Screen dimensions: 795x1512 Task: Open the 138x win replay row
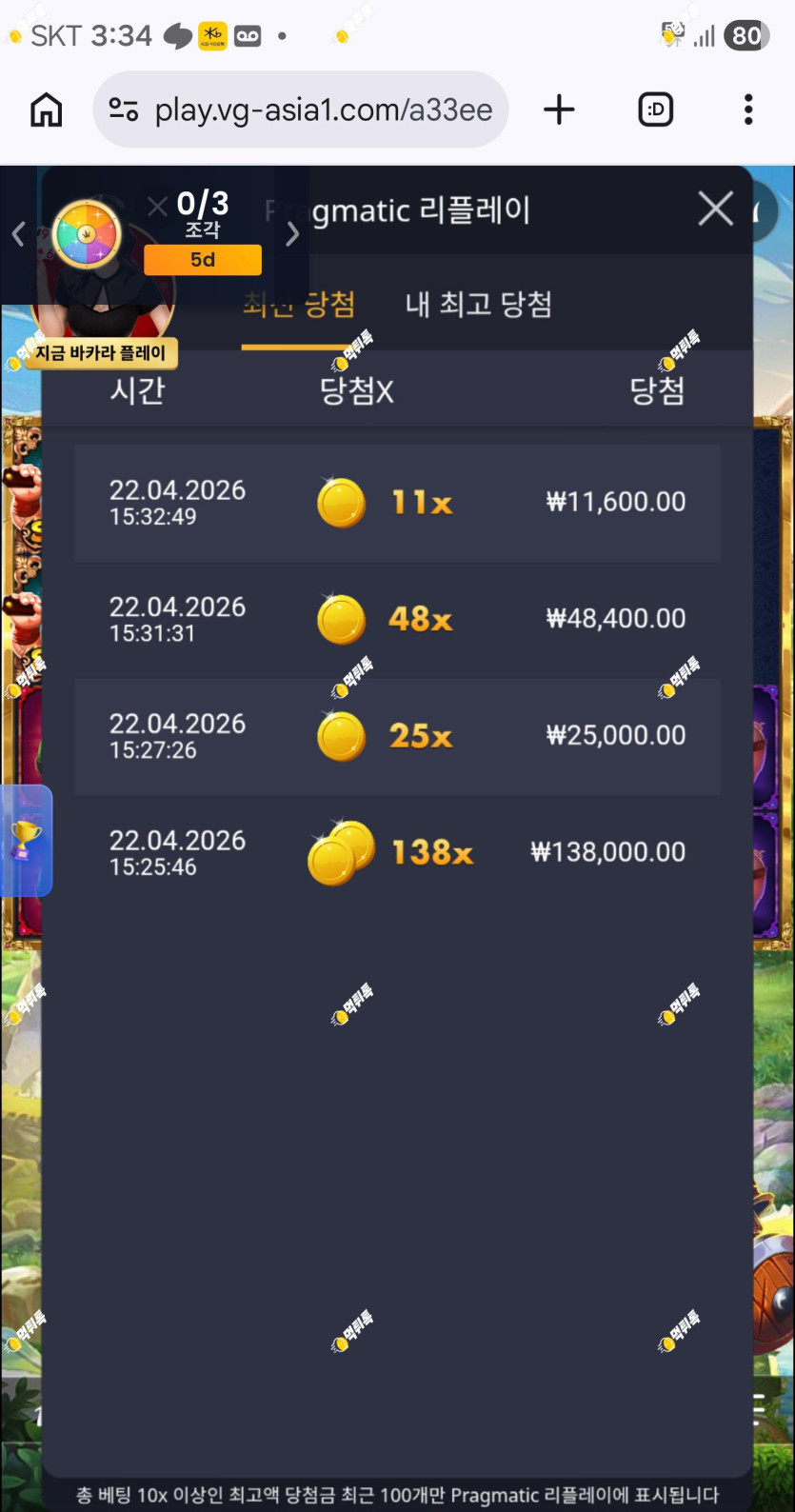pyautogui.click(x=397, y=854)
